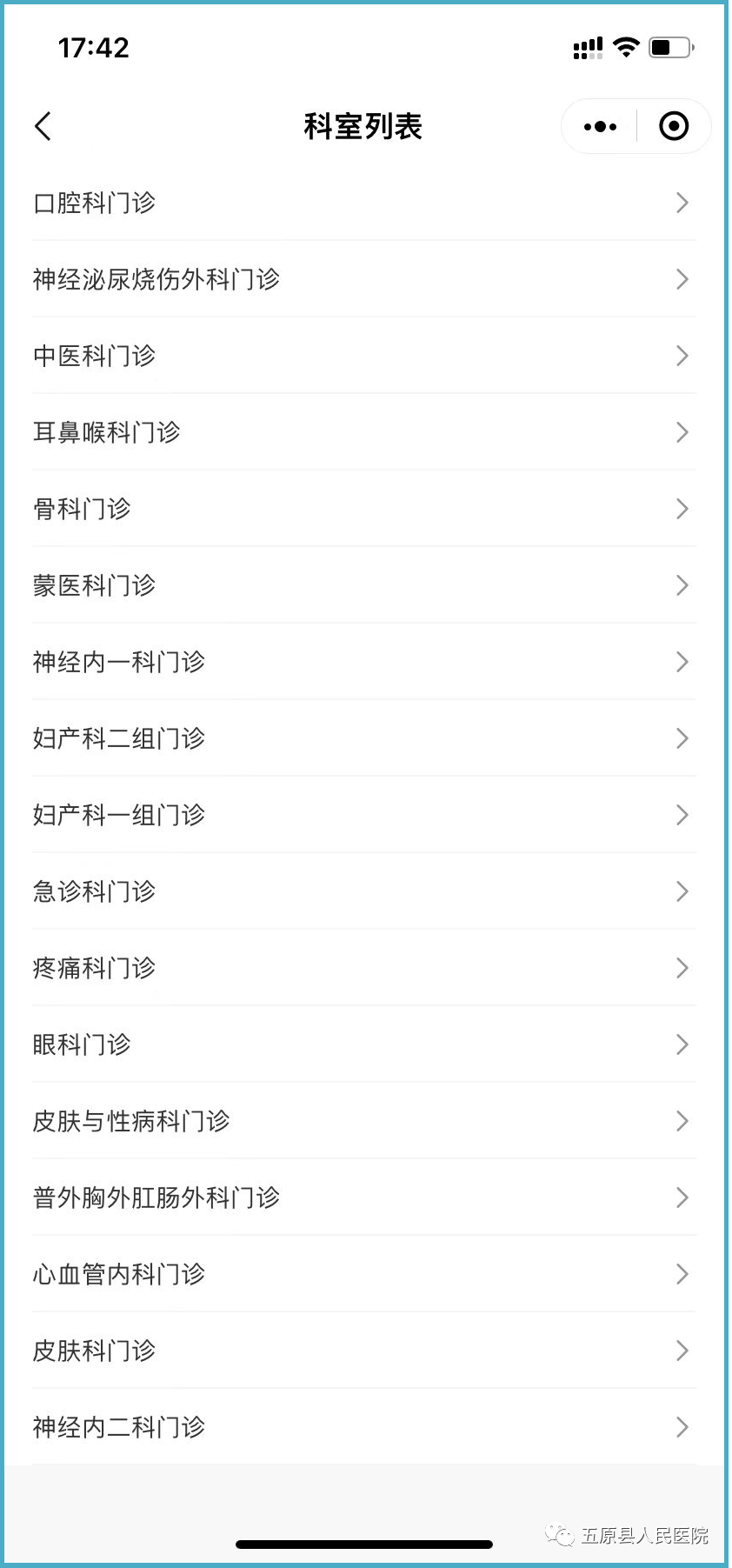Select the 中医科门诊 list entry

click(93, 356)
